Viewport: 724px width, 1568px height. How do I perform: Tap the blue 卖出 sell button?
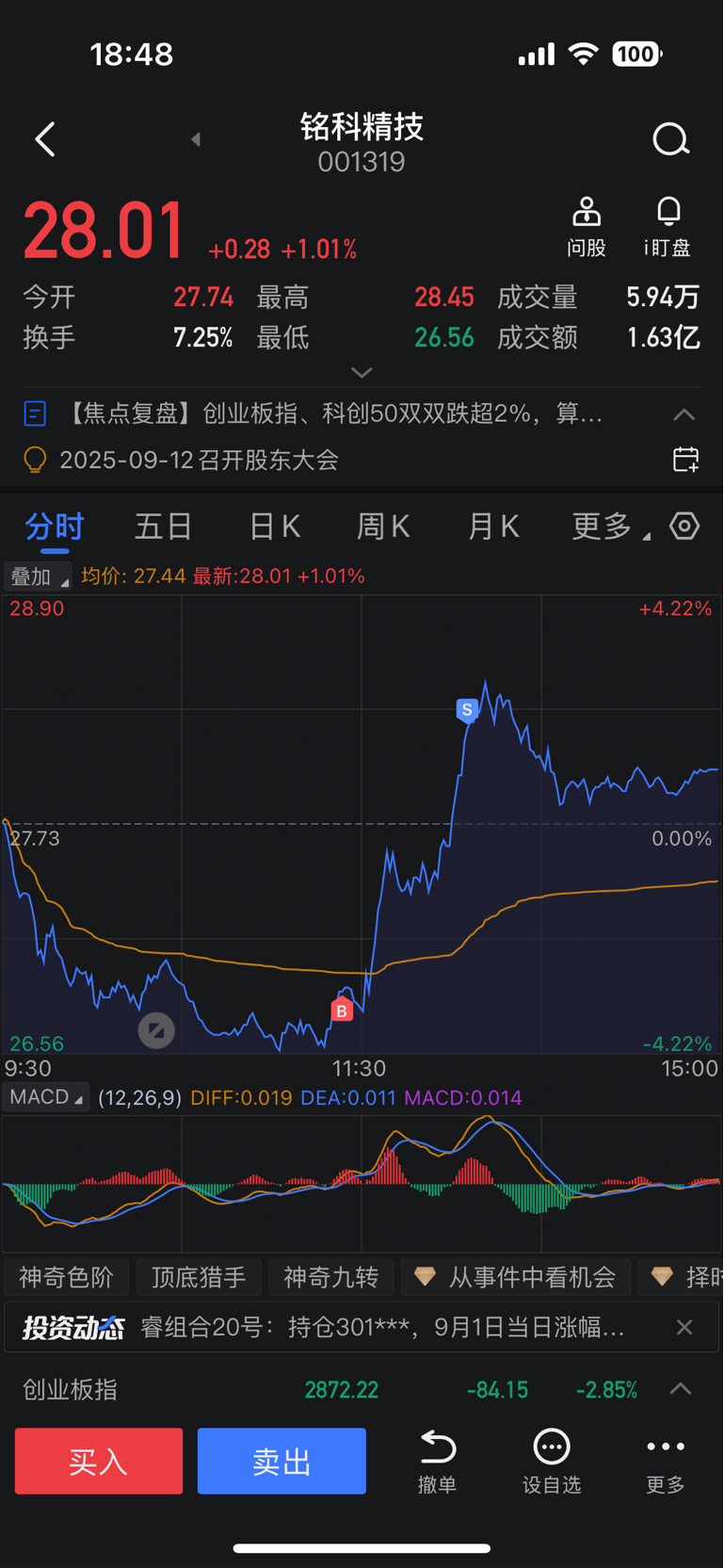[x=282, y=1461]
